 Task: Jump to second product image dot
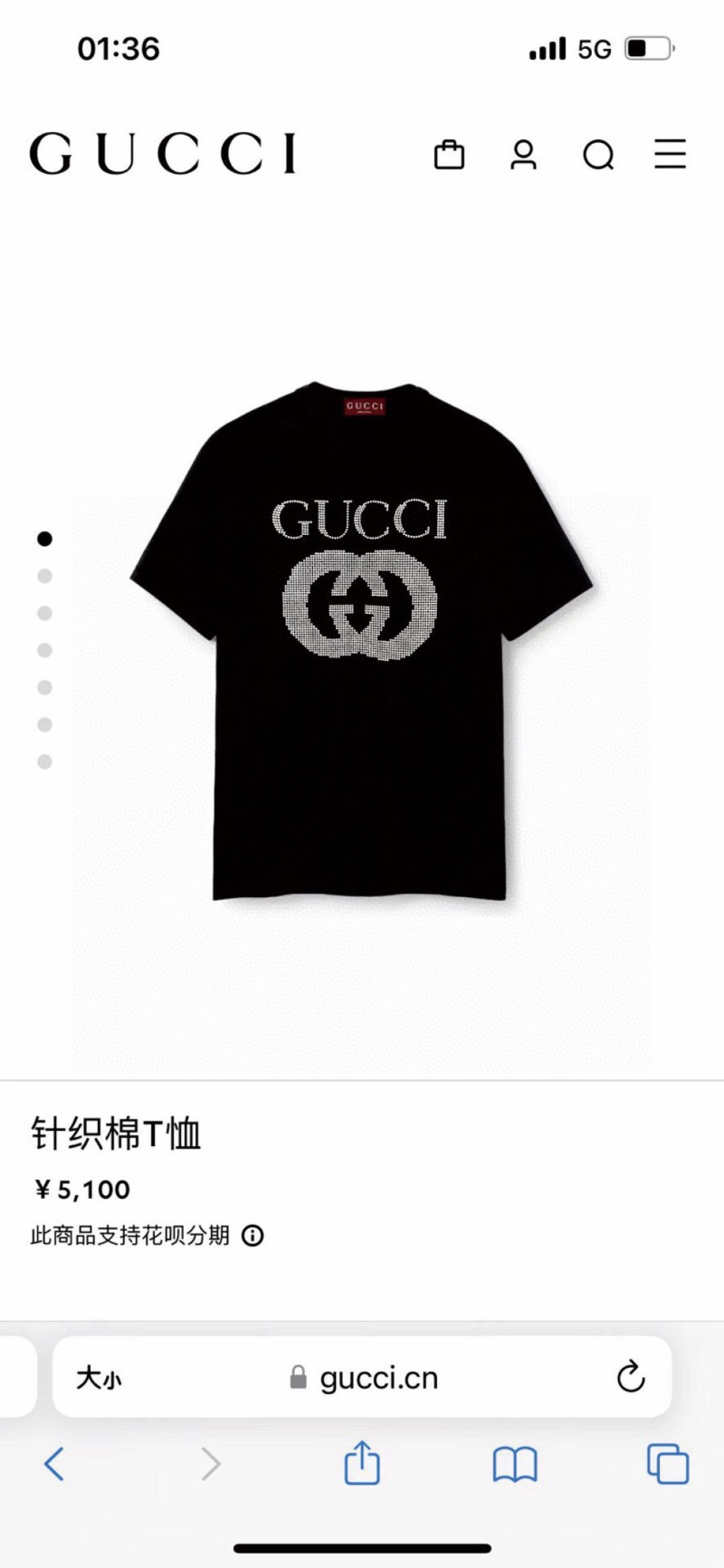44,576
